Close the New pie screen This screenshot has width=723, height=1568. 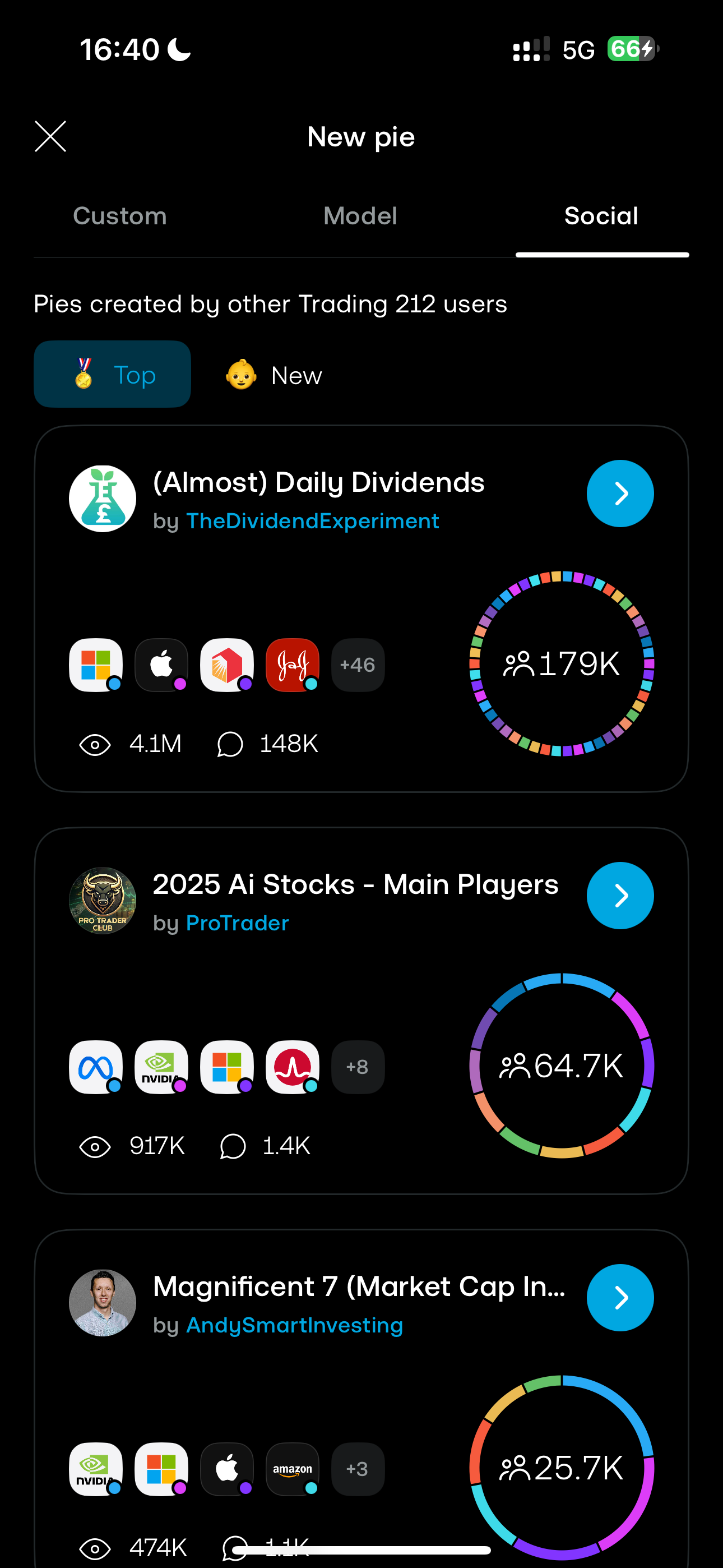50,136
